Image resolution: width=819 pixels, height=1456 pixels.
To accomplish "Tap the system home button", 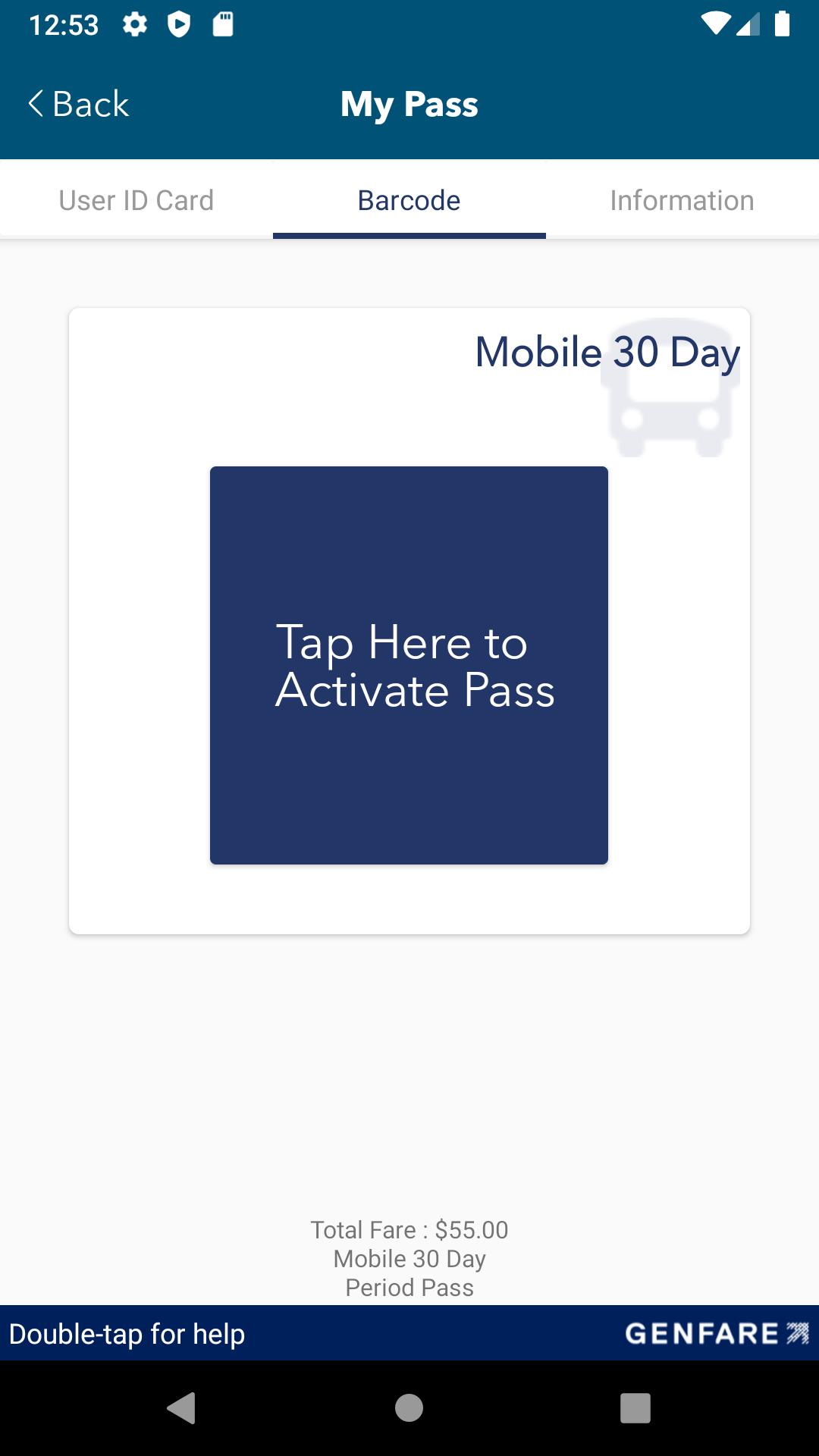I will (409, 1408).
